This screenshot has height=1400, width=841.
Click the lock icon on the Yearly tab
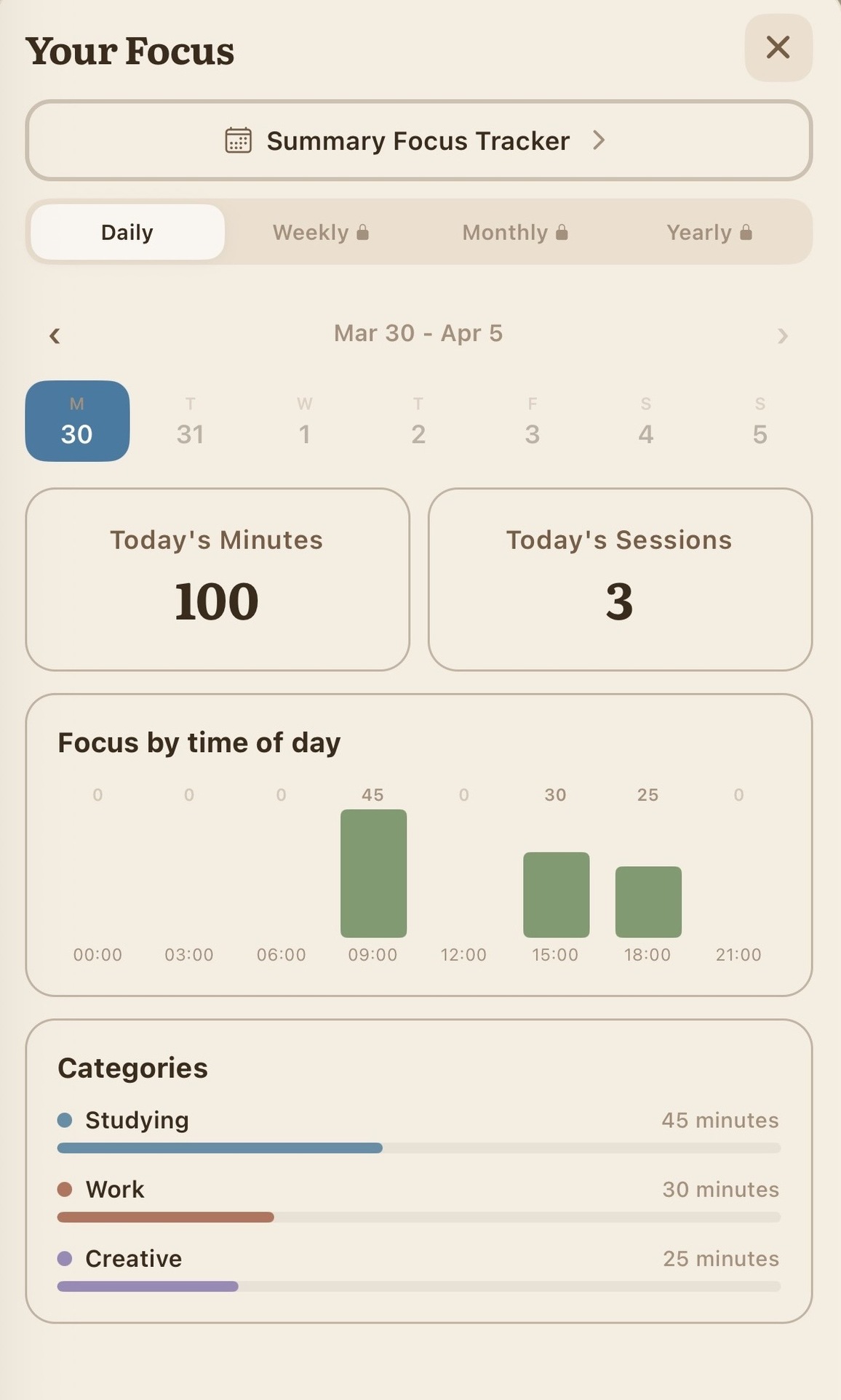point(746,232)
